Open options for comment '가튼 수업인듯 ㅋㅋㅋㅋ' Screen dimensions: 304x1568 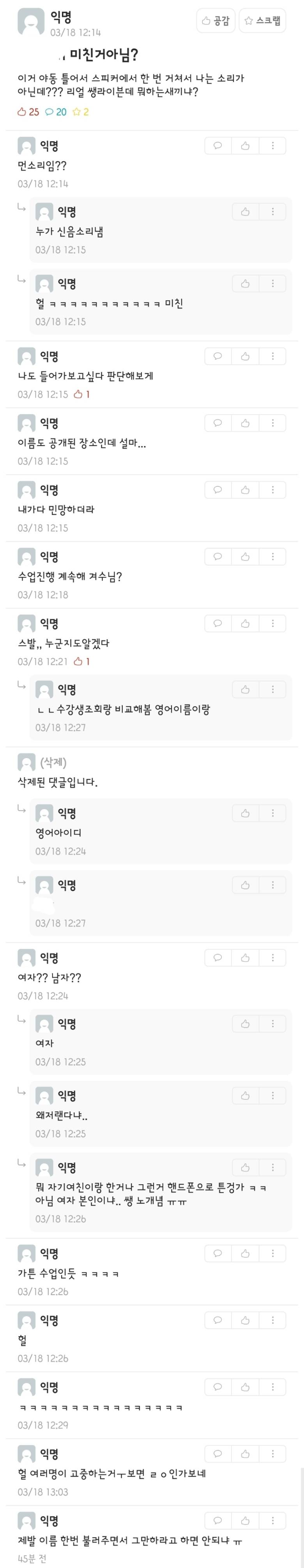(272, 1253)
